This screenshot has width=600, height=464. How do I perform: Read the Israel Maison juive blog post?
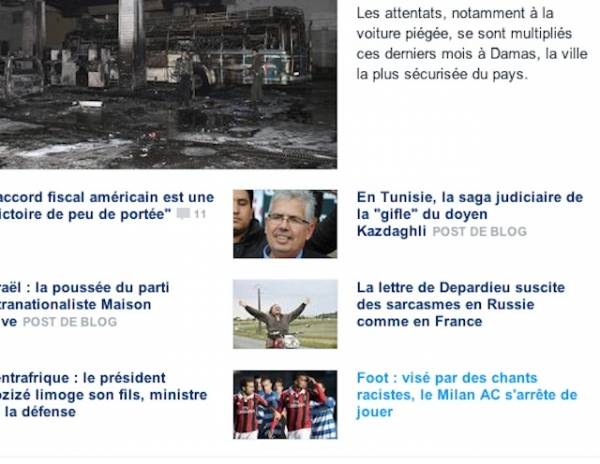[80, 305]
